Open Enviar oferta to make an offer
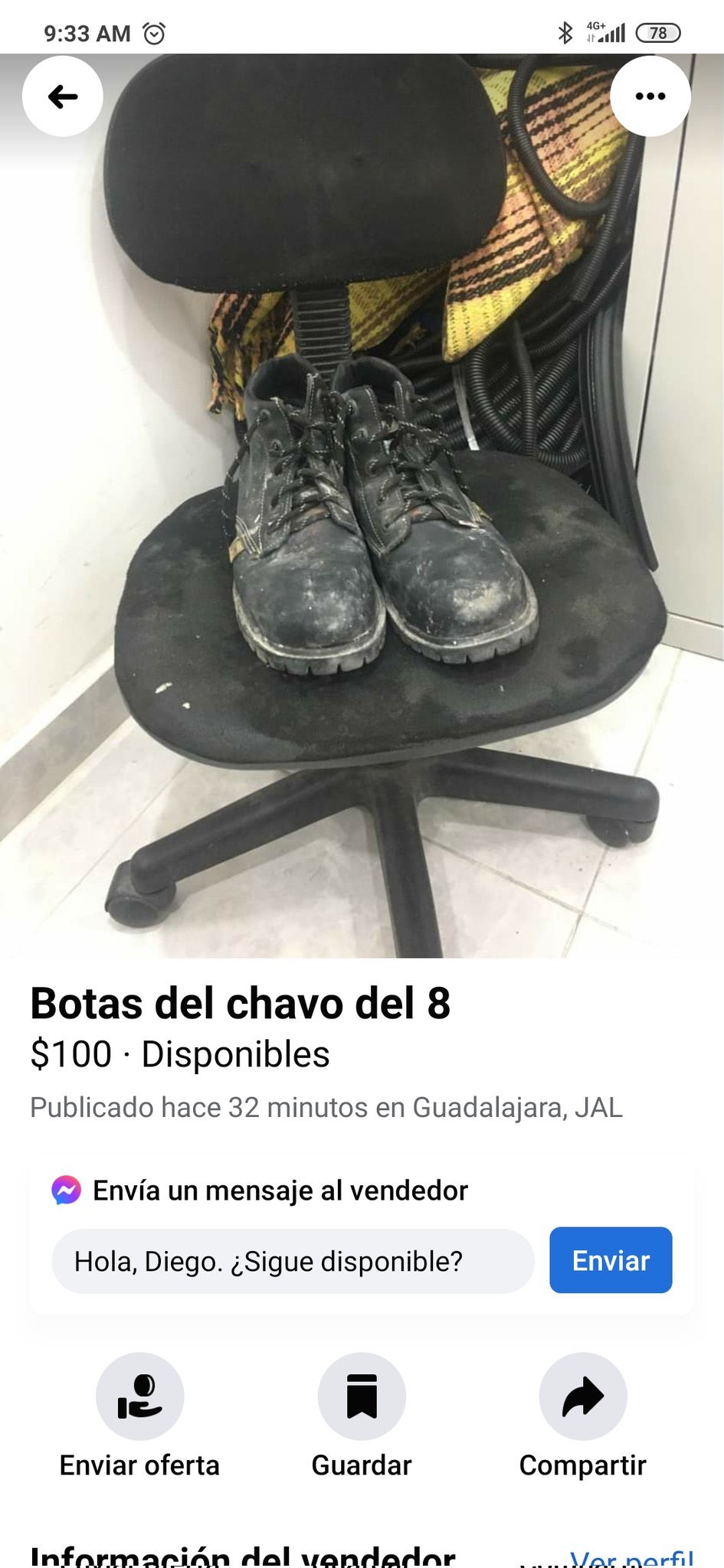Image resolution: width=724 pixels, height=1568 pixels. click(x=139, y=1396)
